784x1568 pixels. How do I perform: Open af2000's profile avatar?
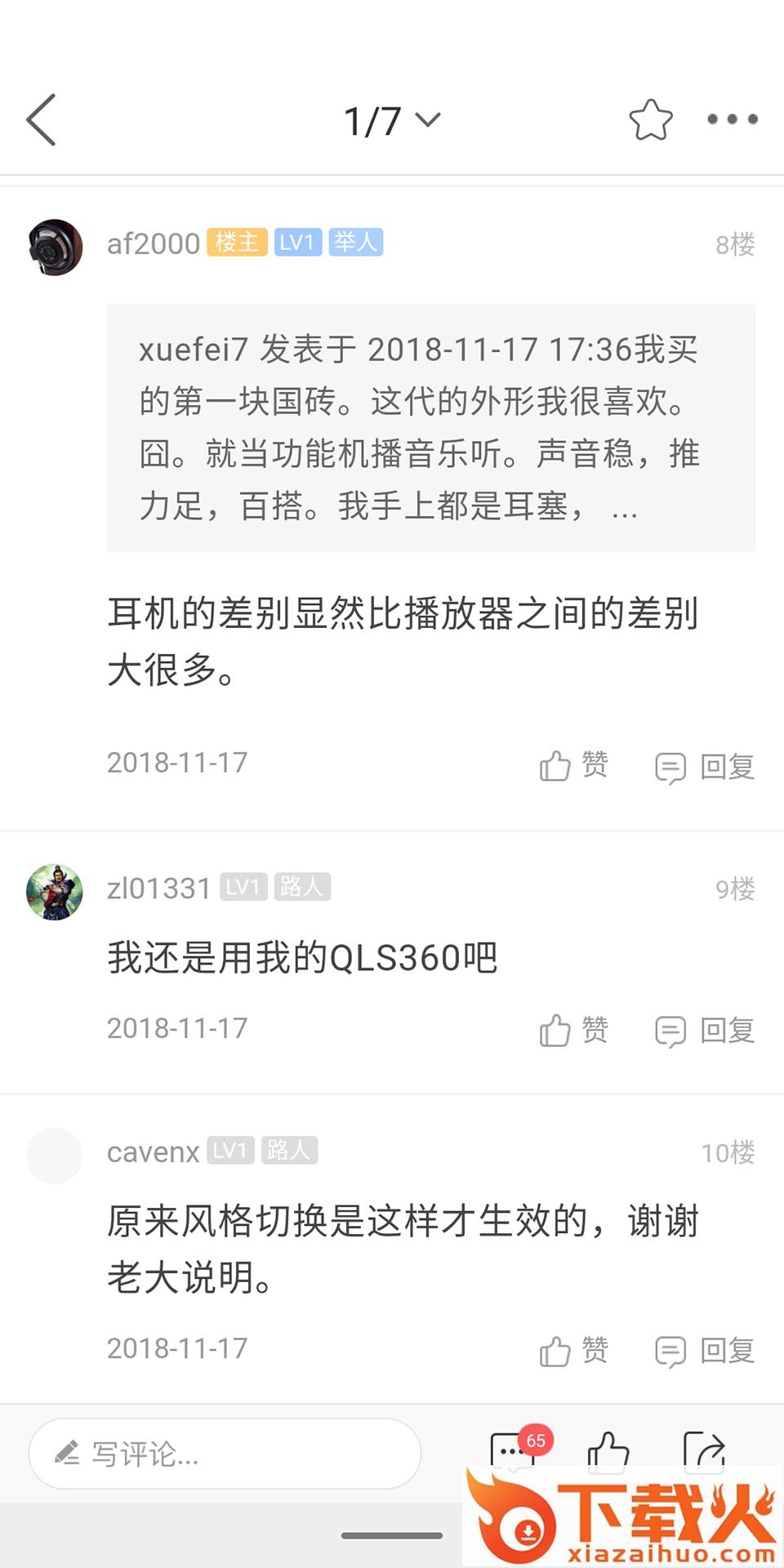[x=55, y=247]
